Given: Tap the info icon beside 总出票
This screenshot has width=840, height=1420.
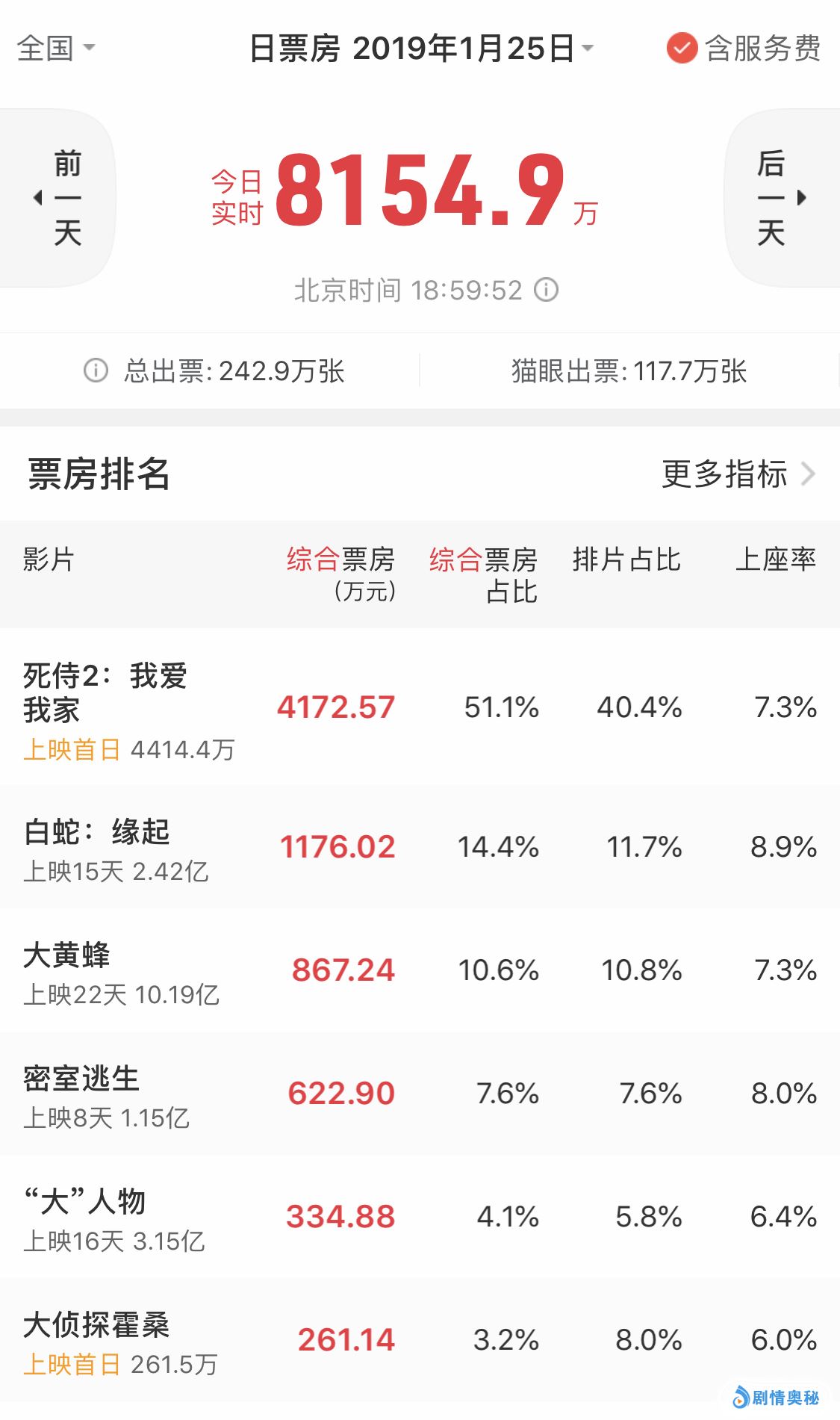Looking at the screenshot, I should pos(96,370).
